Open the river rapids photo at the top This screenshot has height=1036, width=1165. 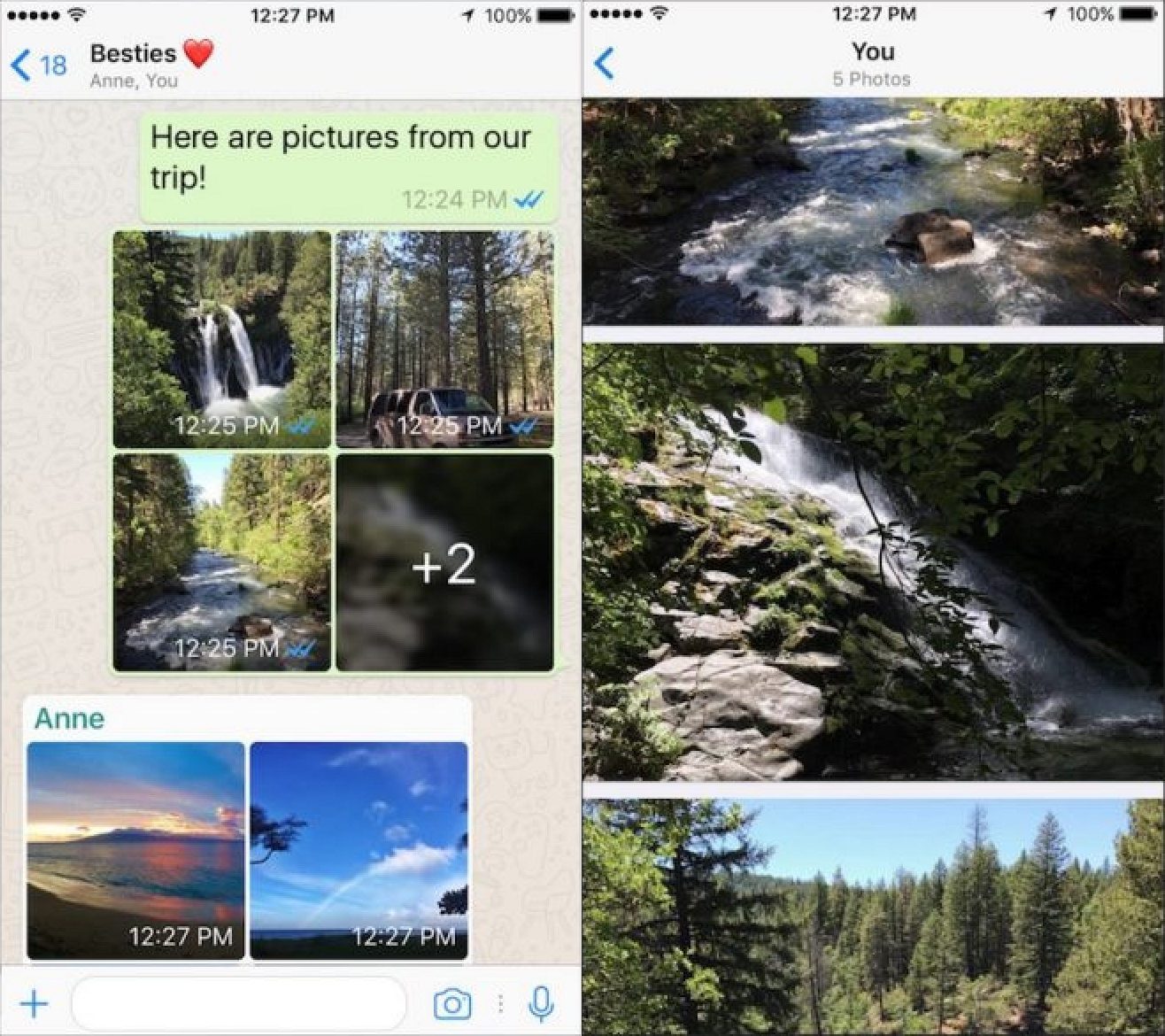click(873, 212)
